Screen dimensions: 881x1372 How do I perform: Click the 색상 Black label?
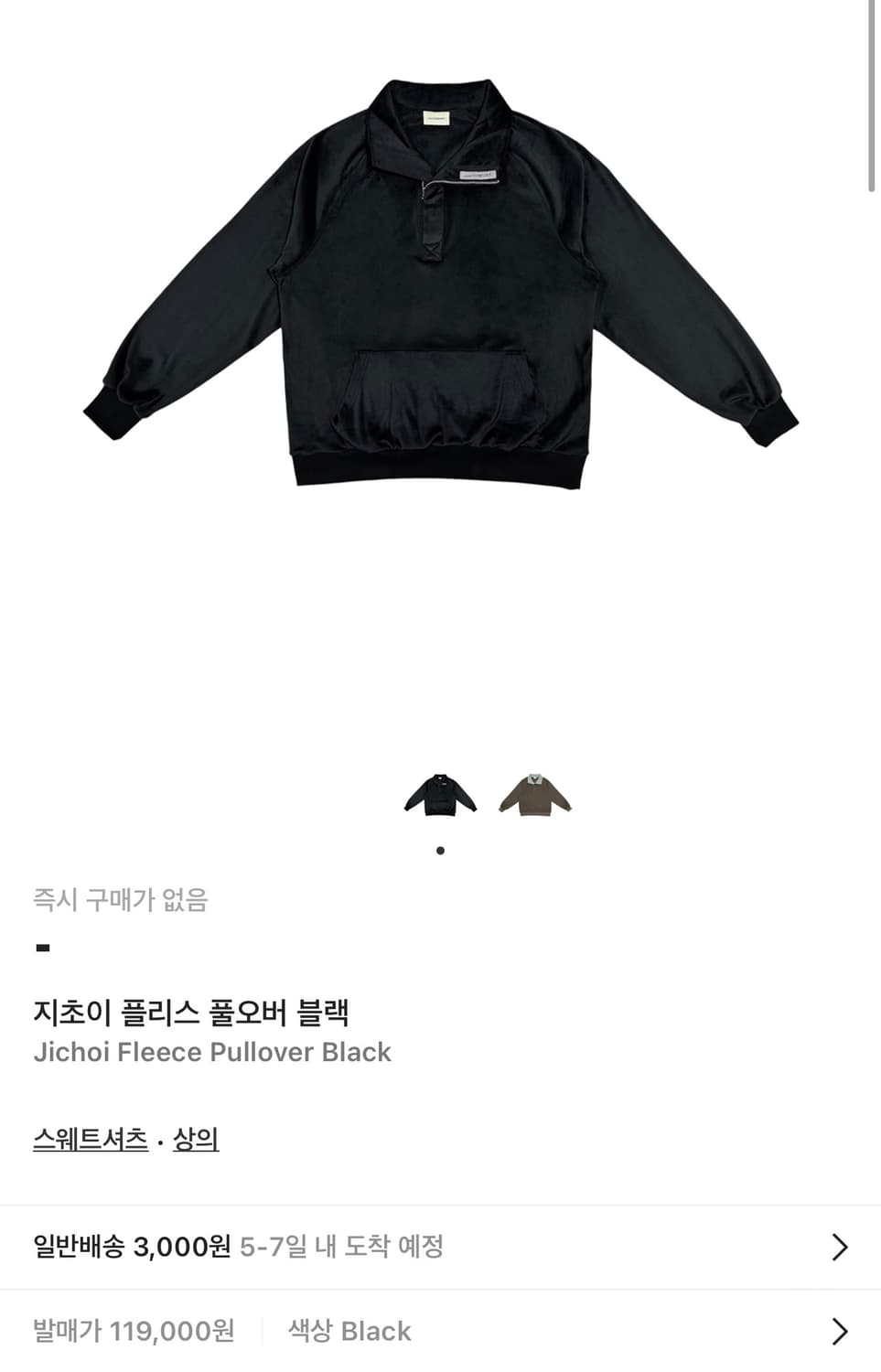[x=350, y=1332]
